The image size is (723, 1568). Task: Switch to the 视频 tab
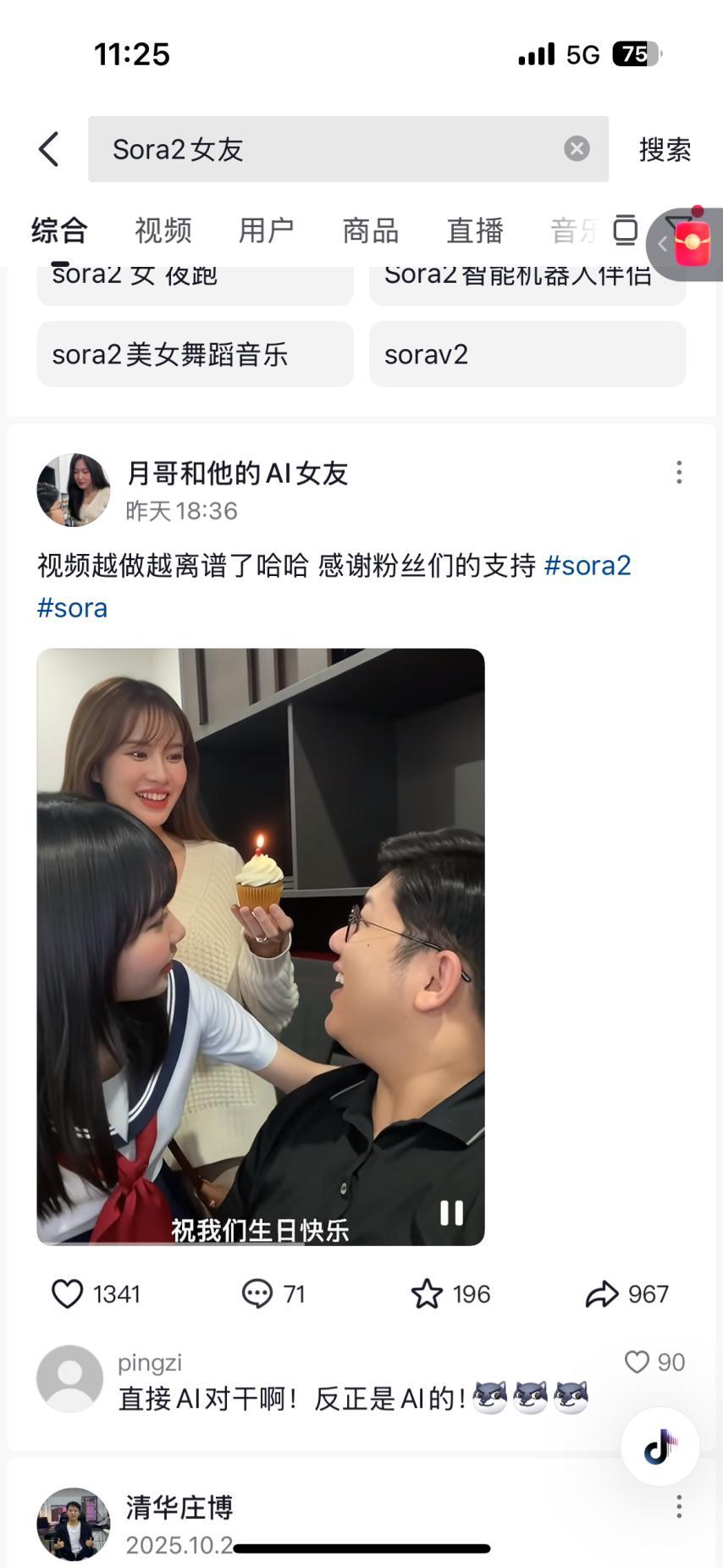(163, 230)
